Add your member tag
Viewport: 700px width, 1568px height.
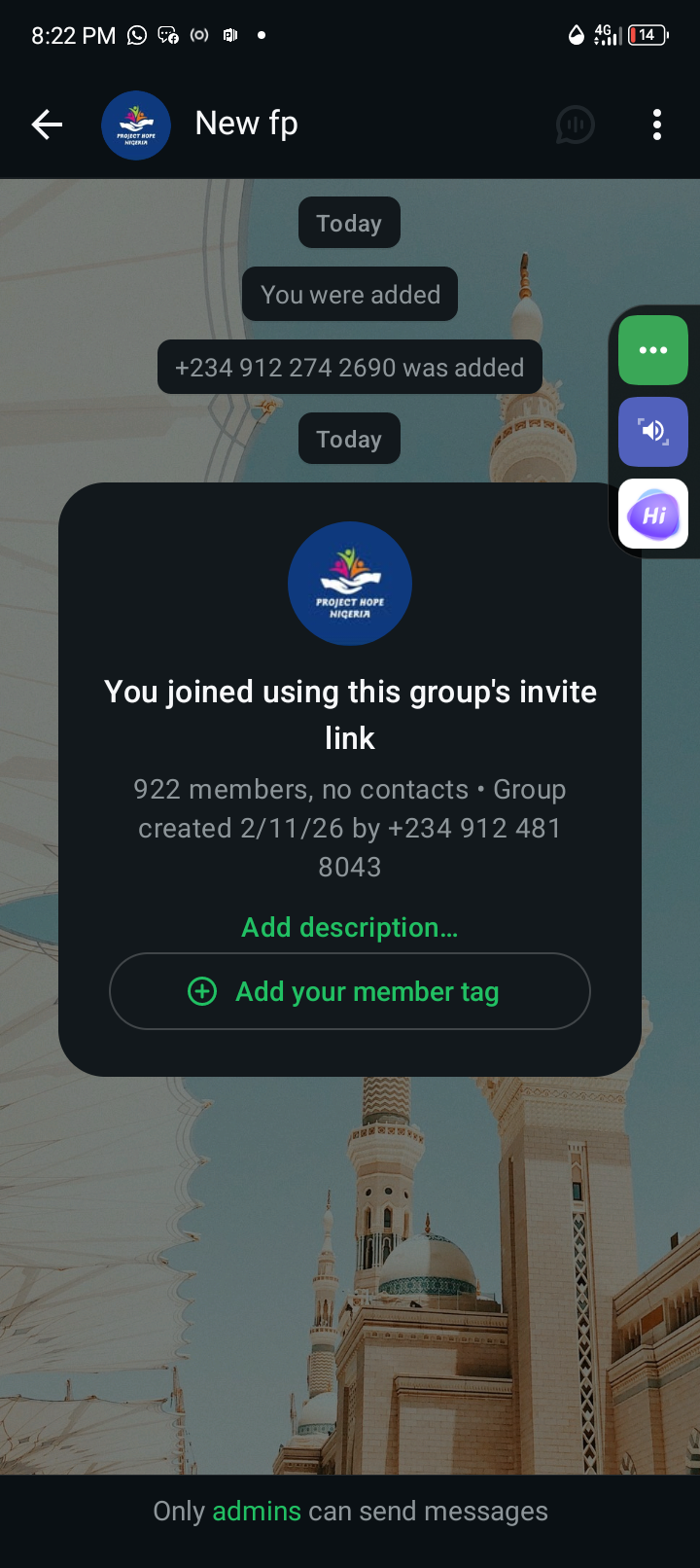click(x=349, y=991)
